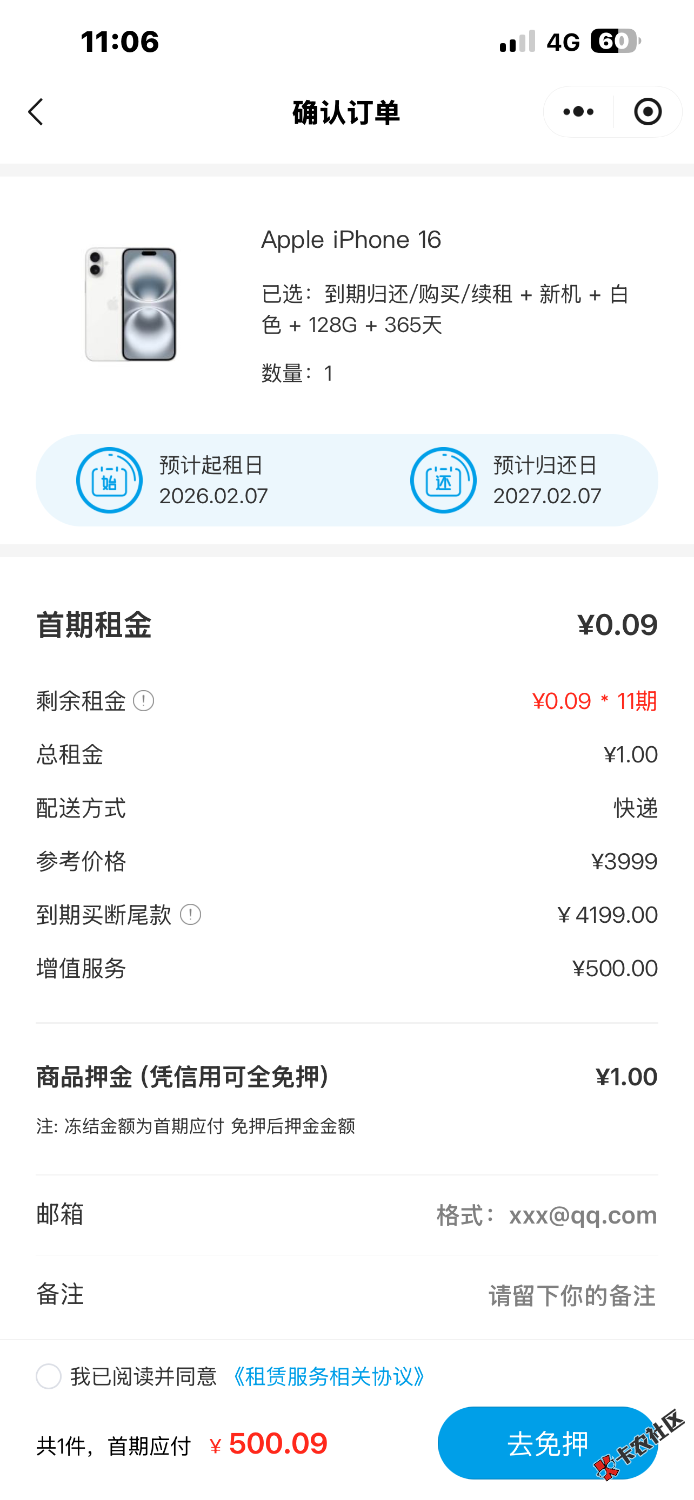Show info about 剩余租金
Viewport: 694px width, 1500px height.
tap(144, 701)
